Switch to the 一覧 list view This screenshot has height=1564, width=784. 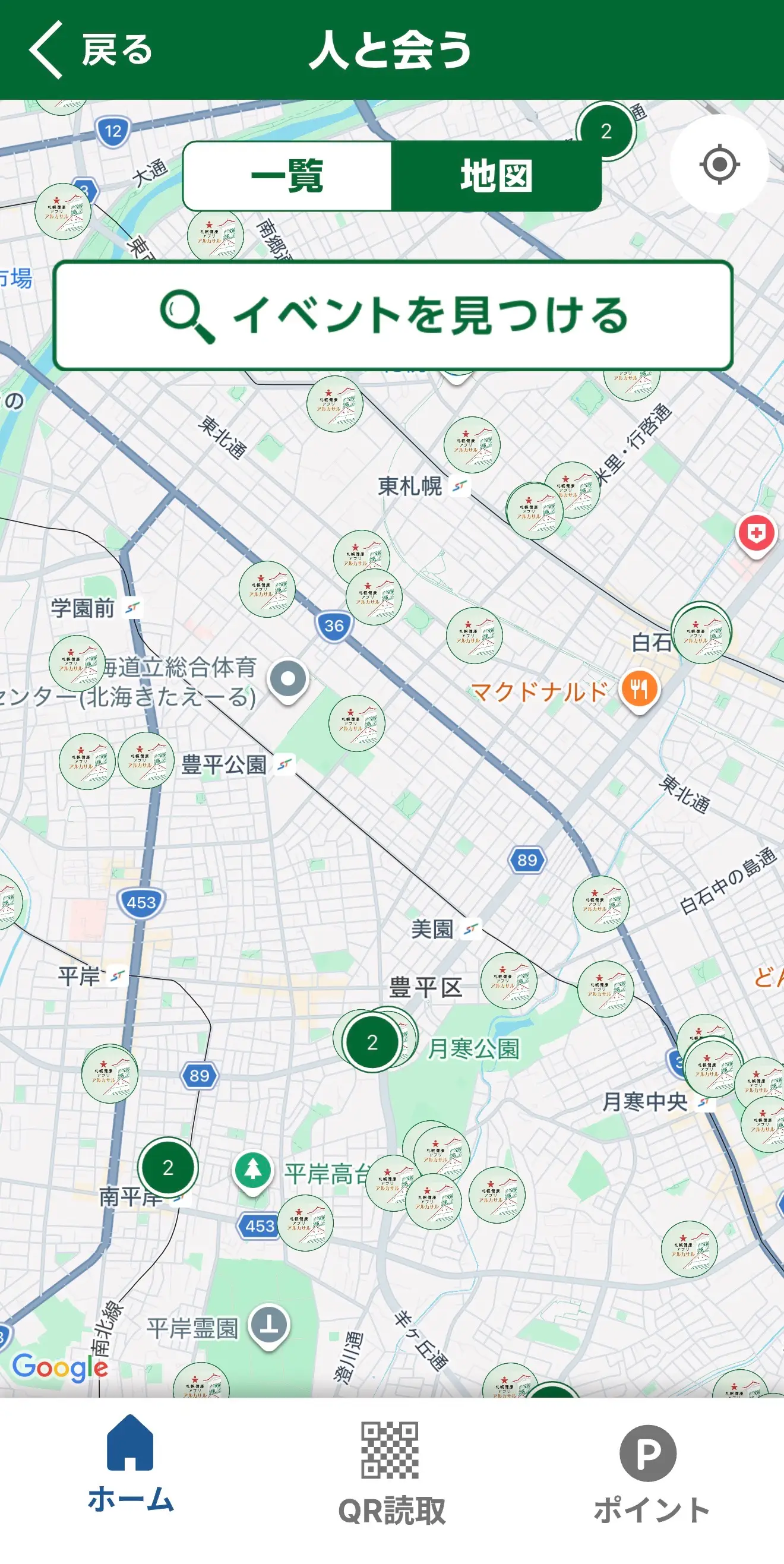[x=287, y=176]
